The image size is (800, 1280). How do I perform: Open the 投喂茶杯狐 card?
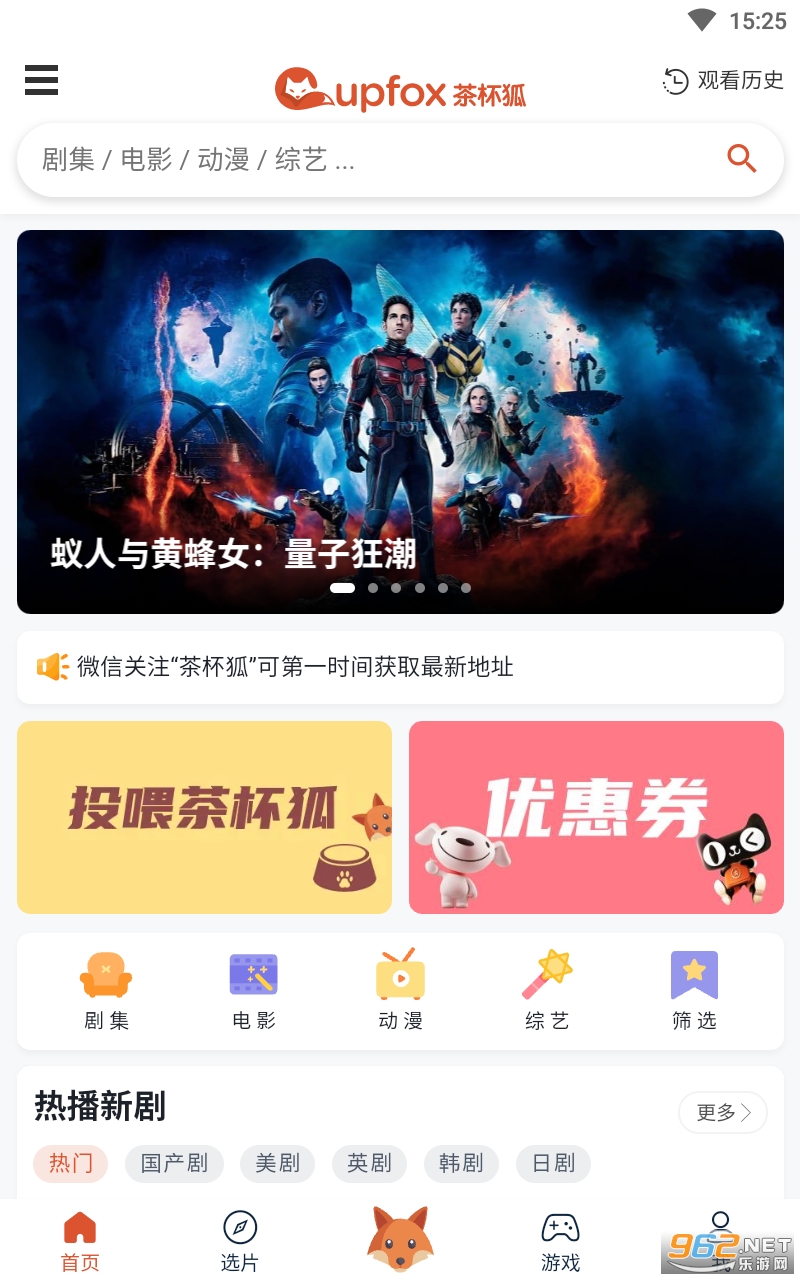pyautogui.click(x=204, y=817)
